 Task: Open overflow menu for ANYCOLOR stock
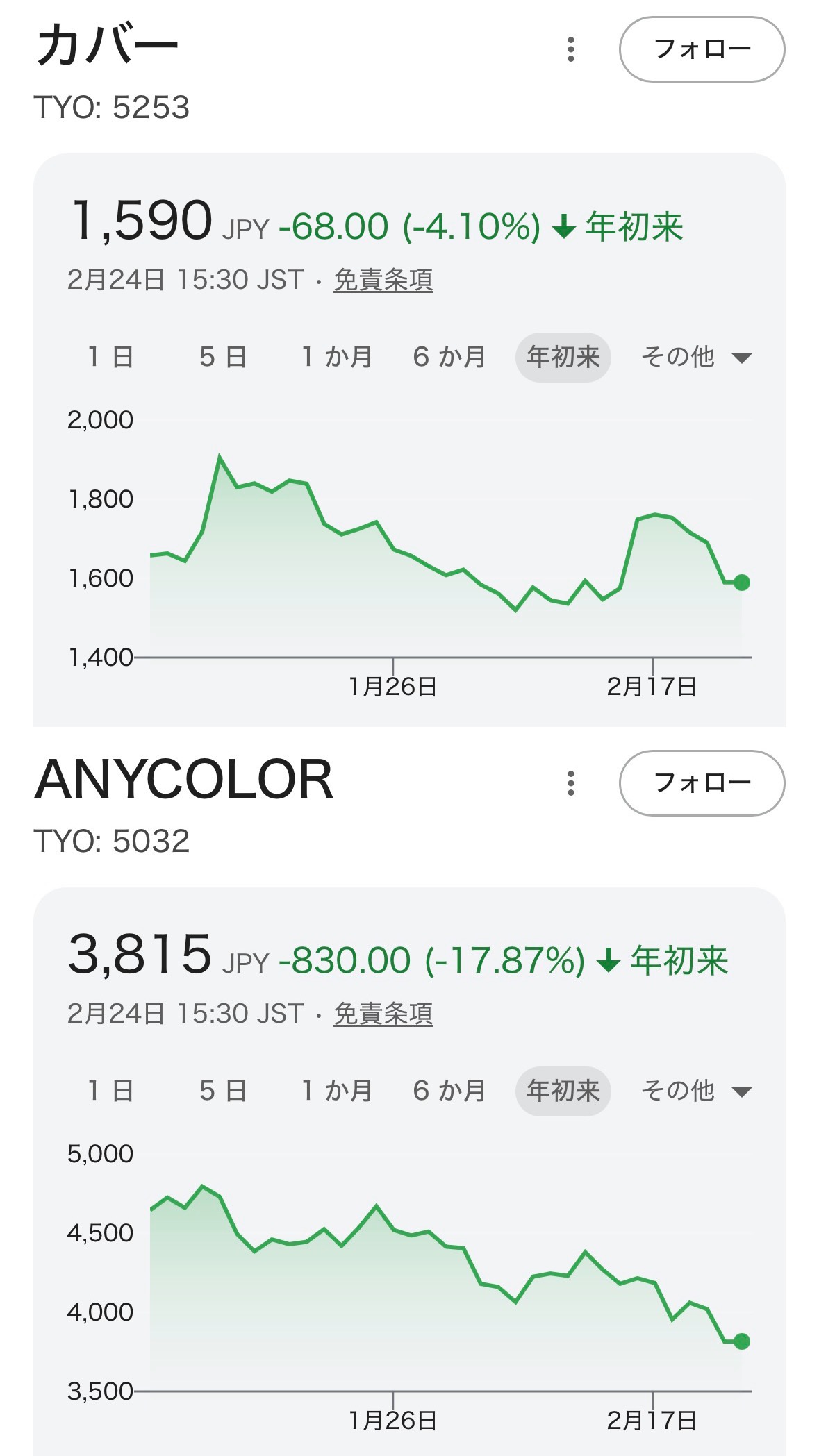pyautogui.click(x=570, y=783)
